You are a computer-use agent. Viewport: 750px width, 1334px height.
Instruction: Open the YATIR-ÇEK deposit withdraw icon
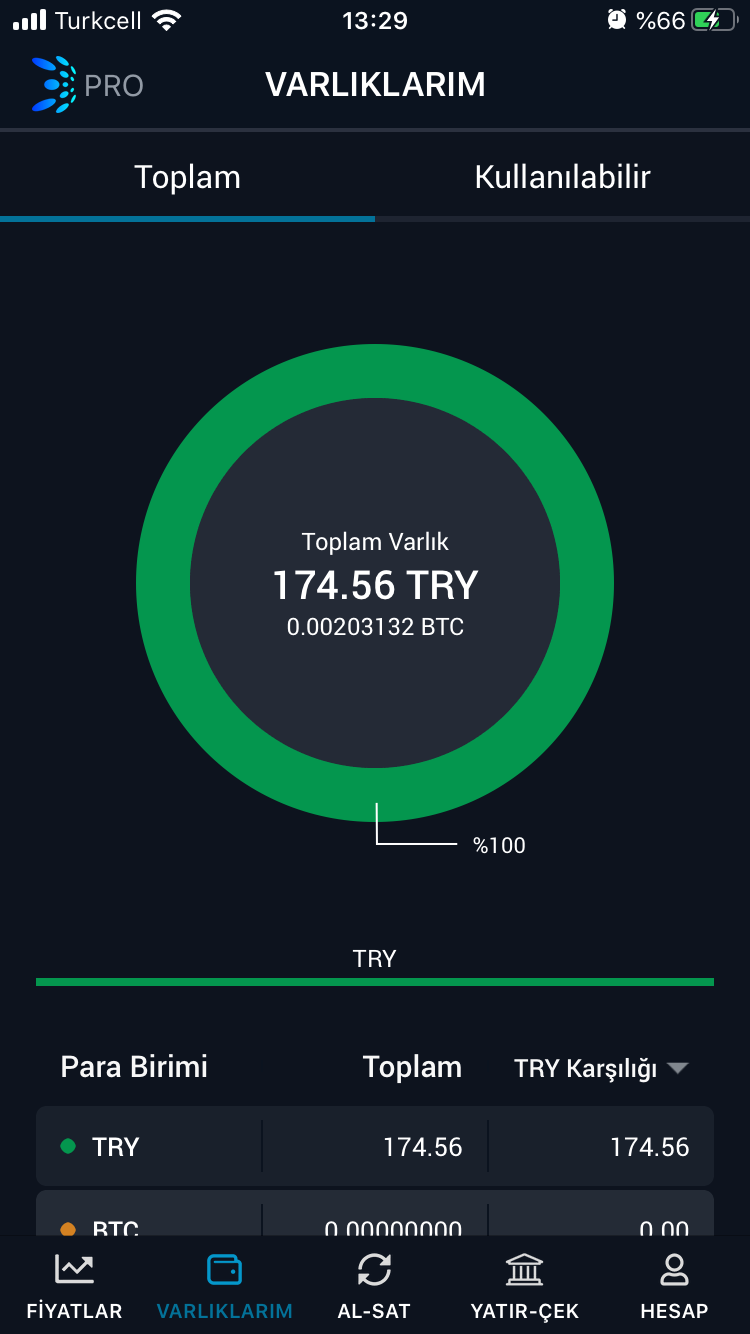click(524, 1285)
